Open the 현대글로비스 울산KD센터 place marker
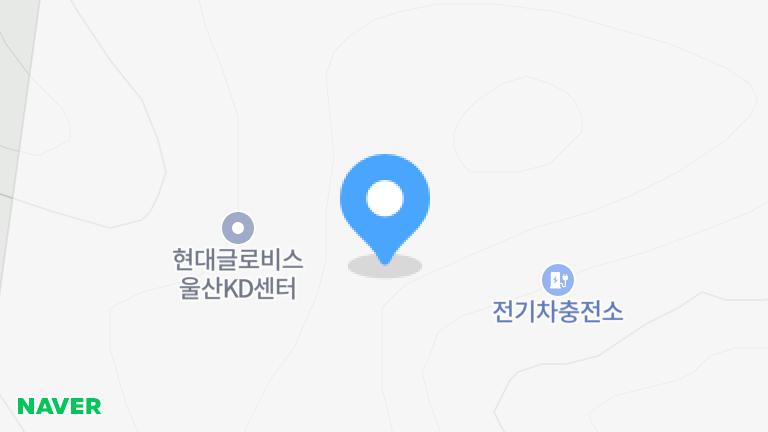The width and height of the screenshot is (768, 432). pos(238,229)
